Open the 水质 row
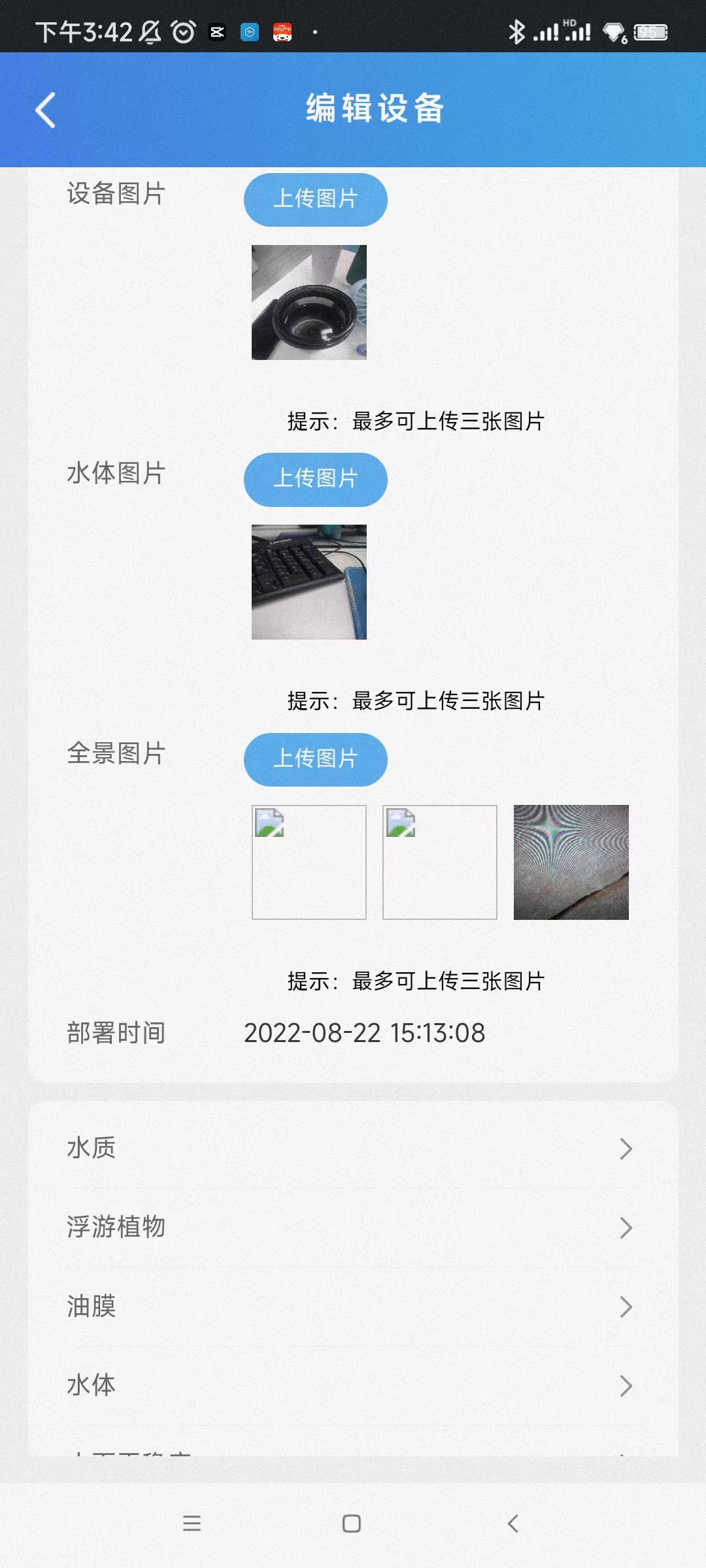 pyautogui.click(x=353, y=1148)
